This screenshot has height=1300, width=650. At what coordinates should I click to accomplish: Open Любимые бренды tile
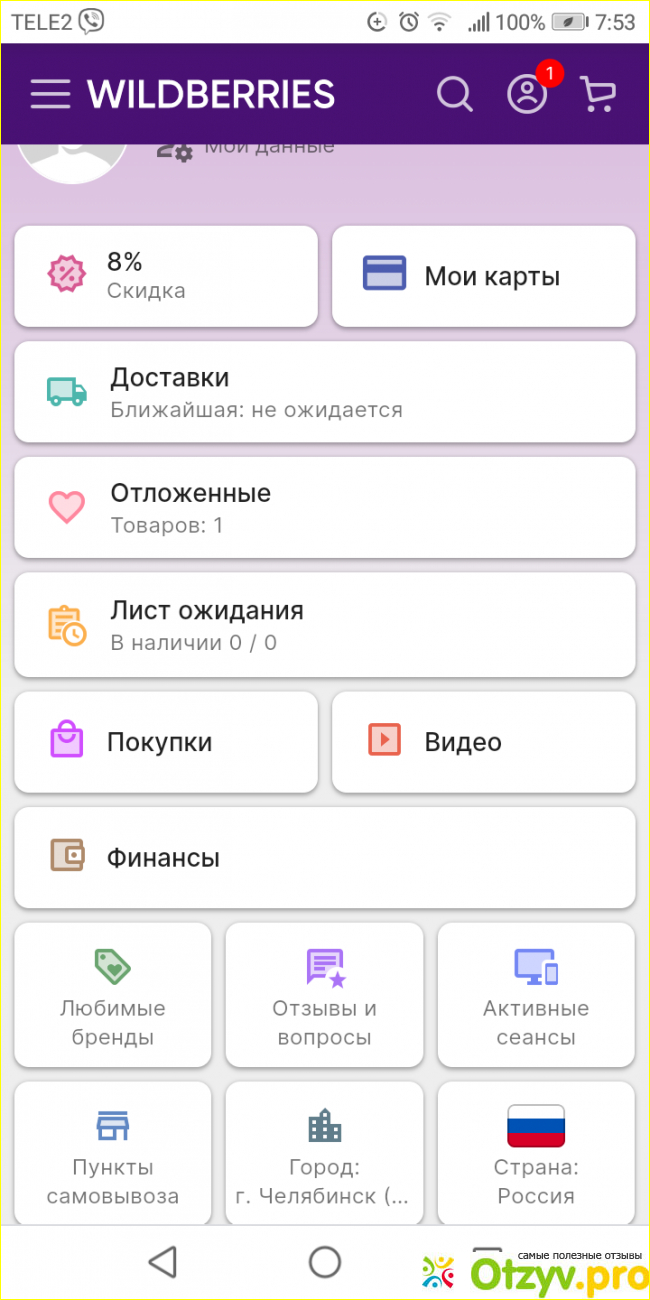pos(113,995)
